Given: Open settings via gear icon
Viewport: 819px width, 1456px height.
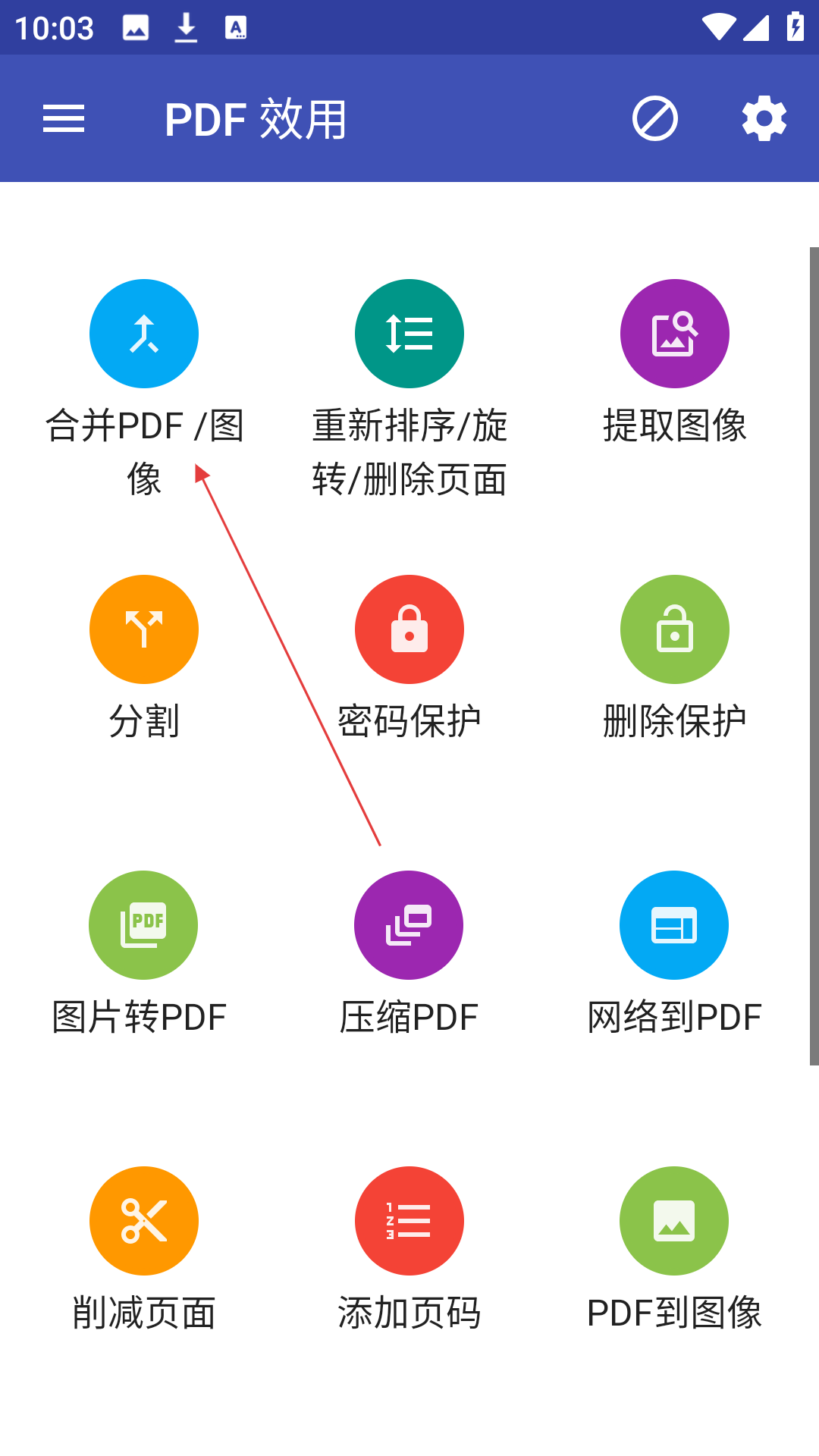Looking at the screenshot, I should click(764, 119).
